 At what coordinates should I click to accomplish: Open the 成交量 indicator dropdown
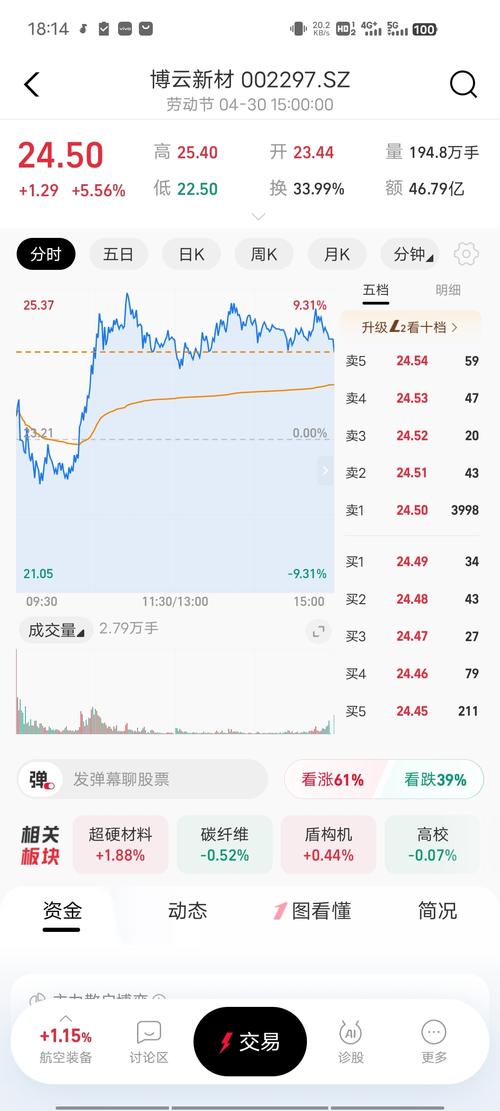[x=57, y=629]
